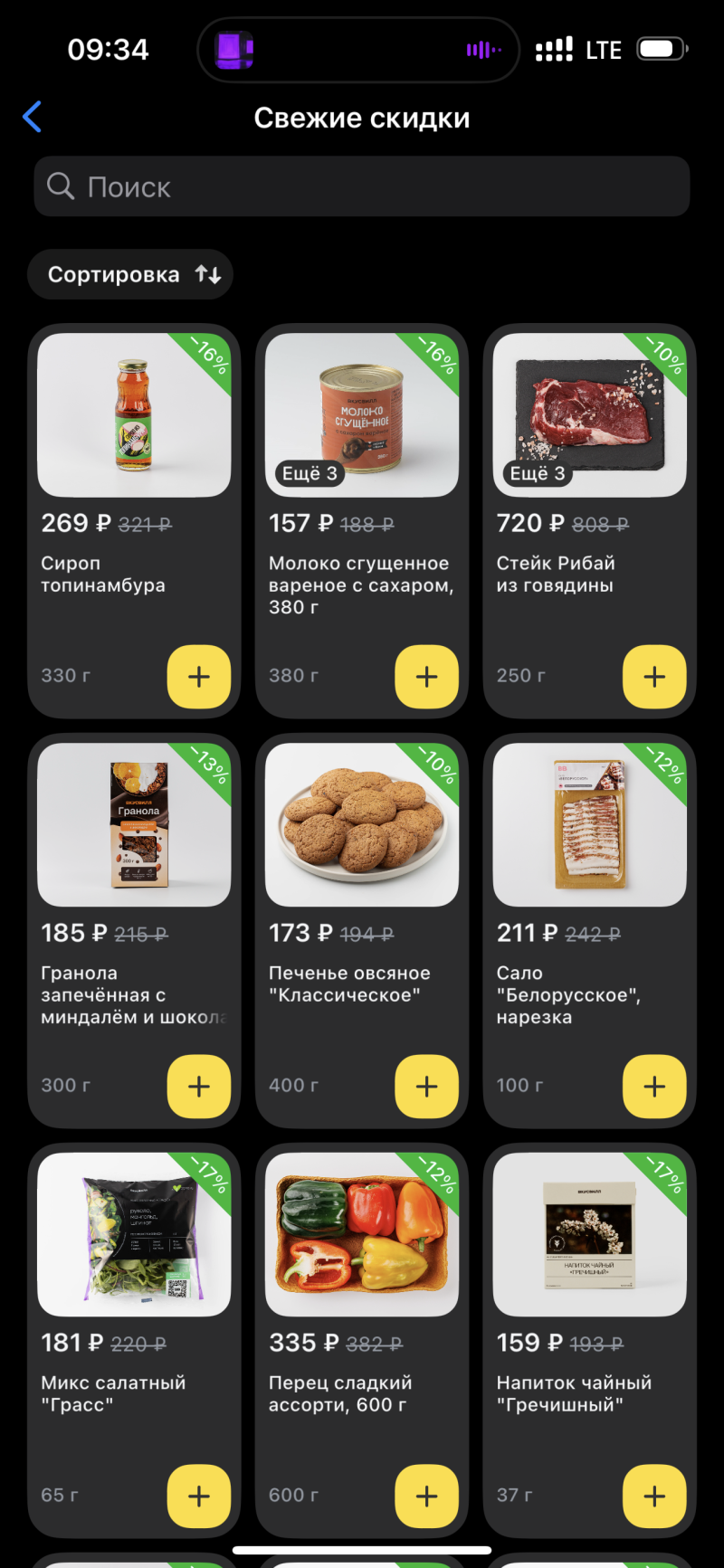Add Стейк Рибай to cart

(654, 677)
